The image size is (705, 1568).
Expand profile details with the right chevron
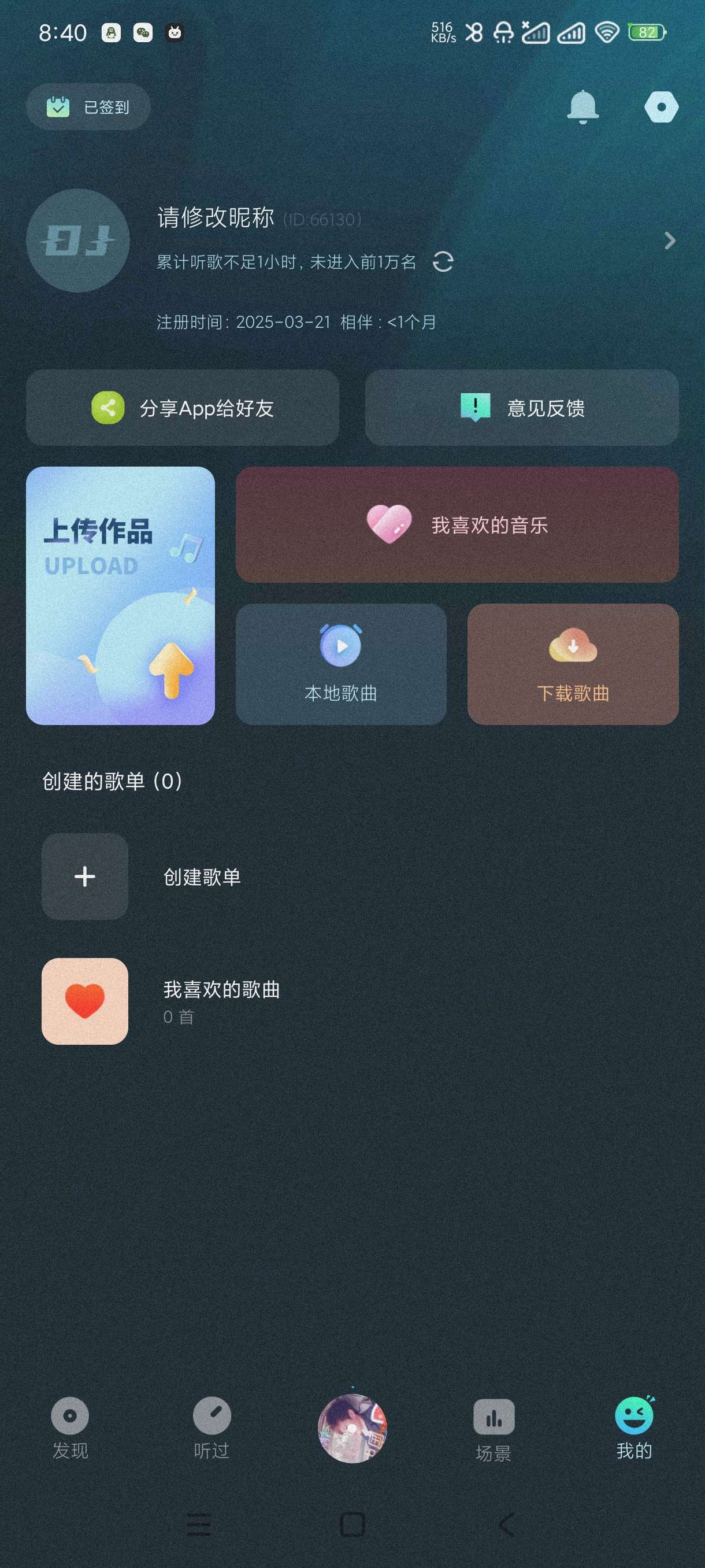pos(669,241)
